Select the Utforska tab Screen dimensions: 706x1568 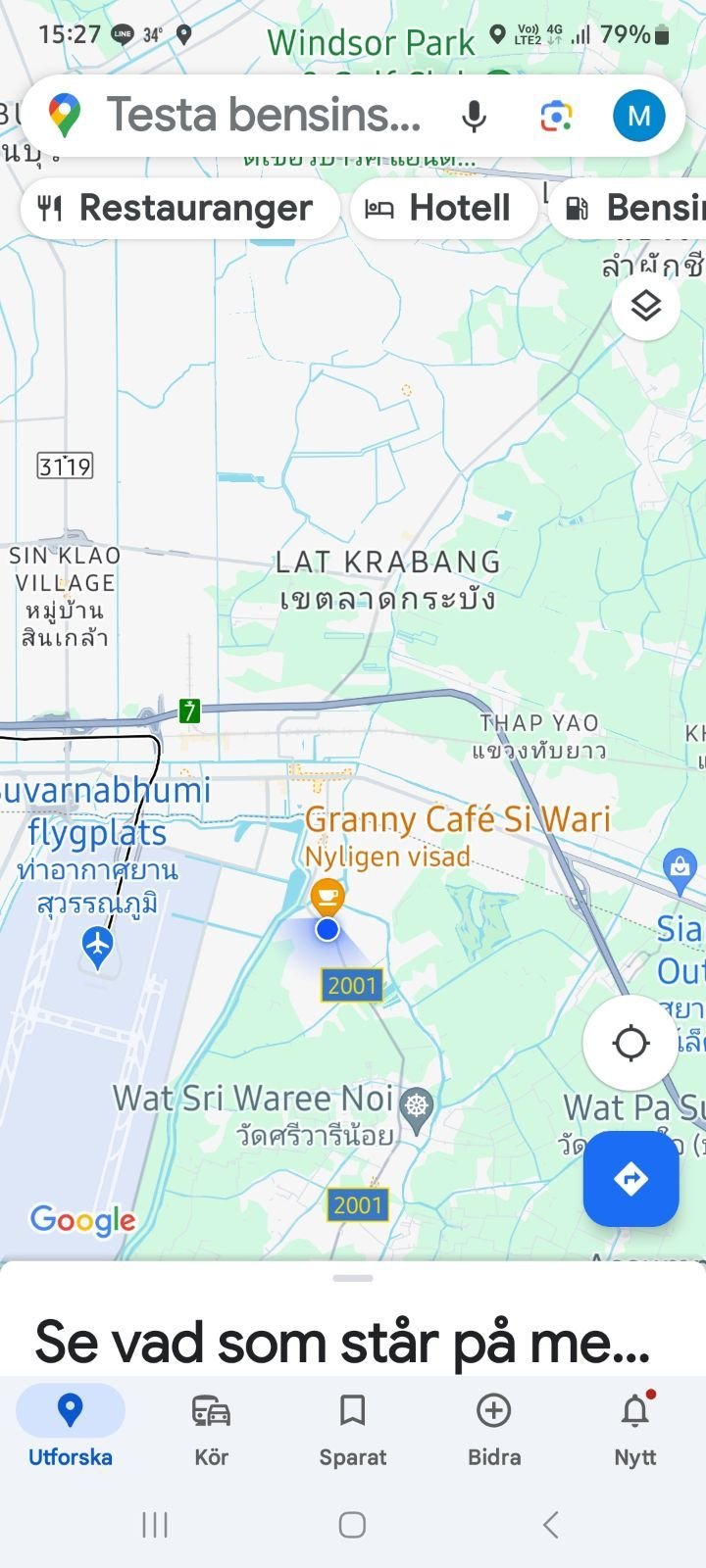point(70,1429)
